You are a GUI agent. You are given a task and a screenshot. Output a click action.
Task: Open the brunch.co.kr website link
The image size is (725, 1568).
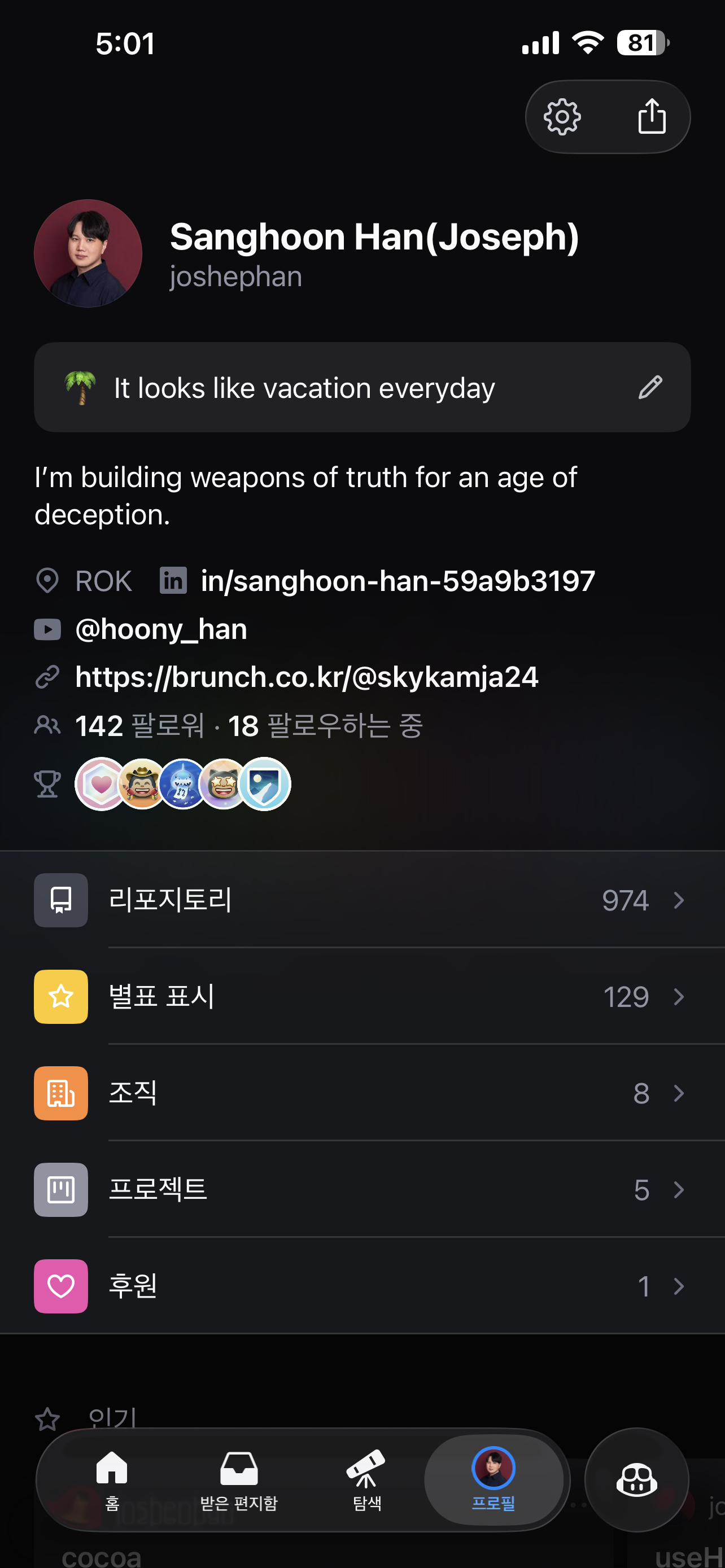point(306,677)
